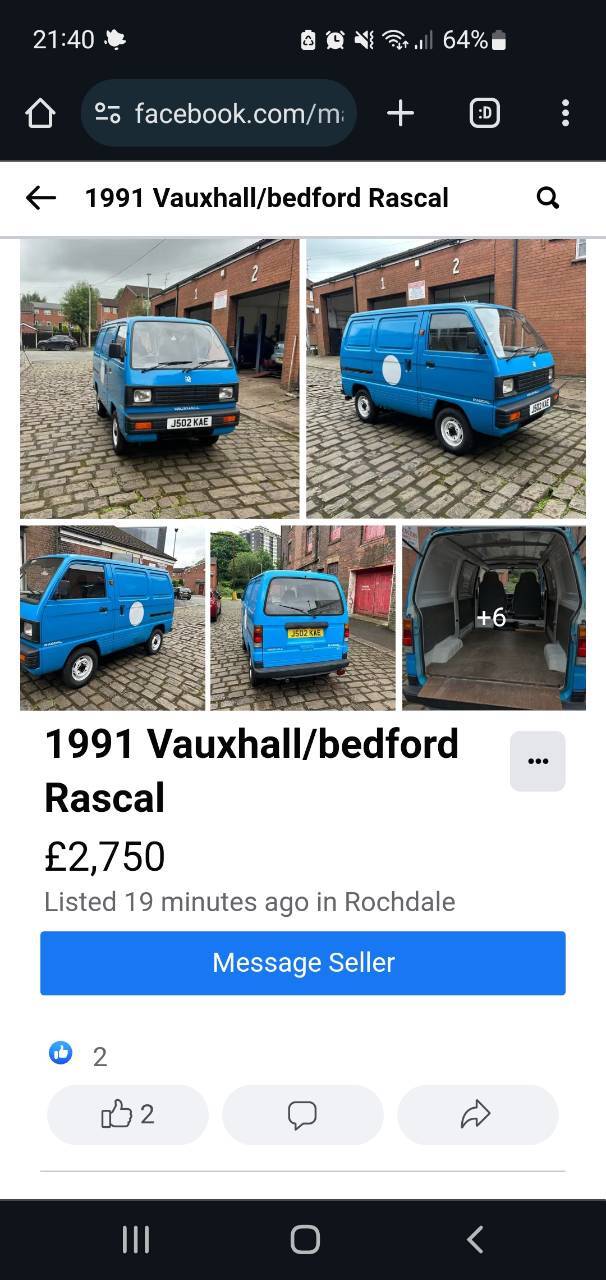Open the left side-view van photo
The width and height of the screenshot is (606, 1280).
(x=112, y=618)
